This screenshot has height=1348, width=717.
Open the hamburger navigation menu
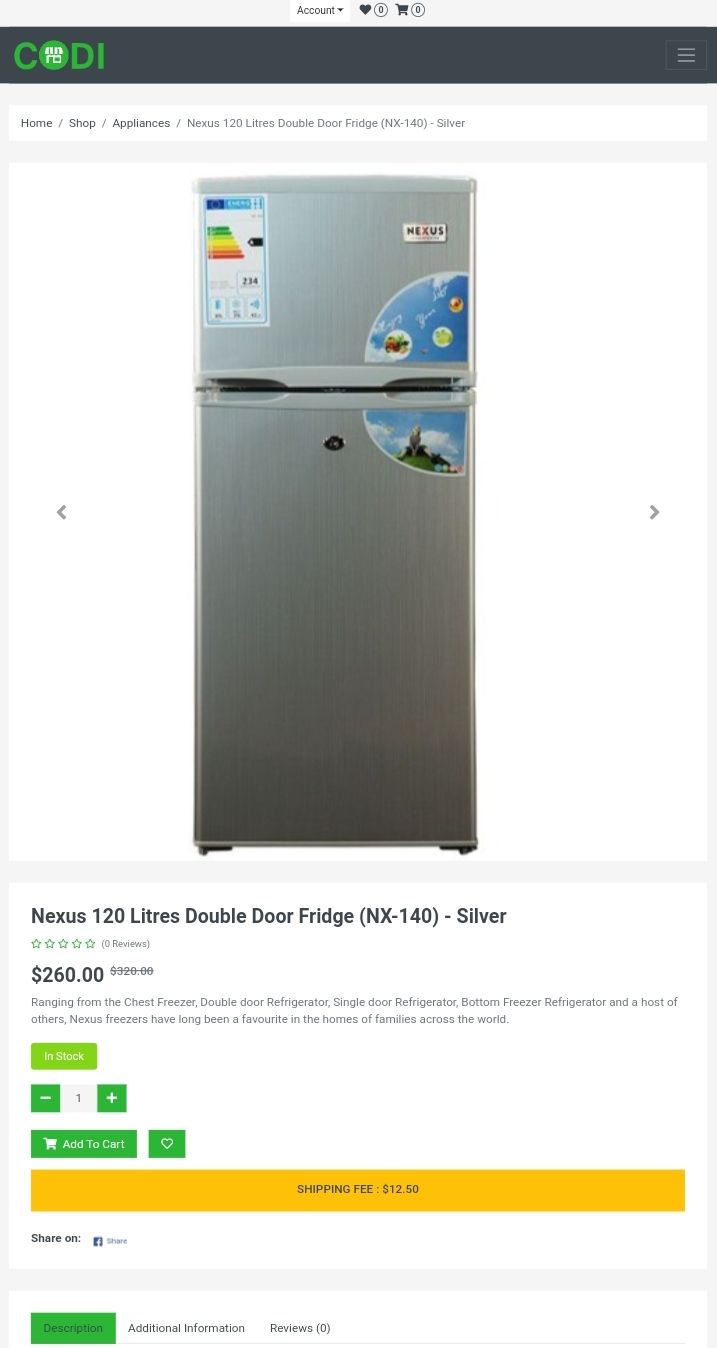click(x=685, y=55)
